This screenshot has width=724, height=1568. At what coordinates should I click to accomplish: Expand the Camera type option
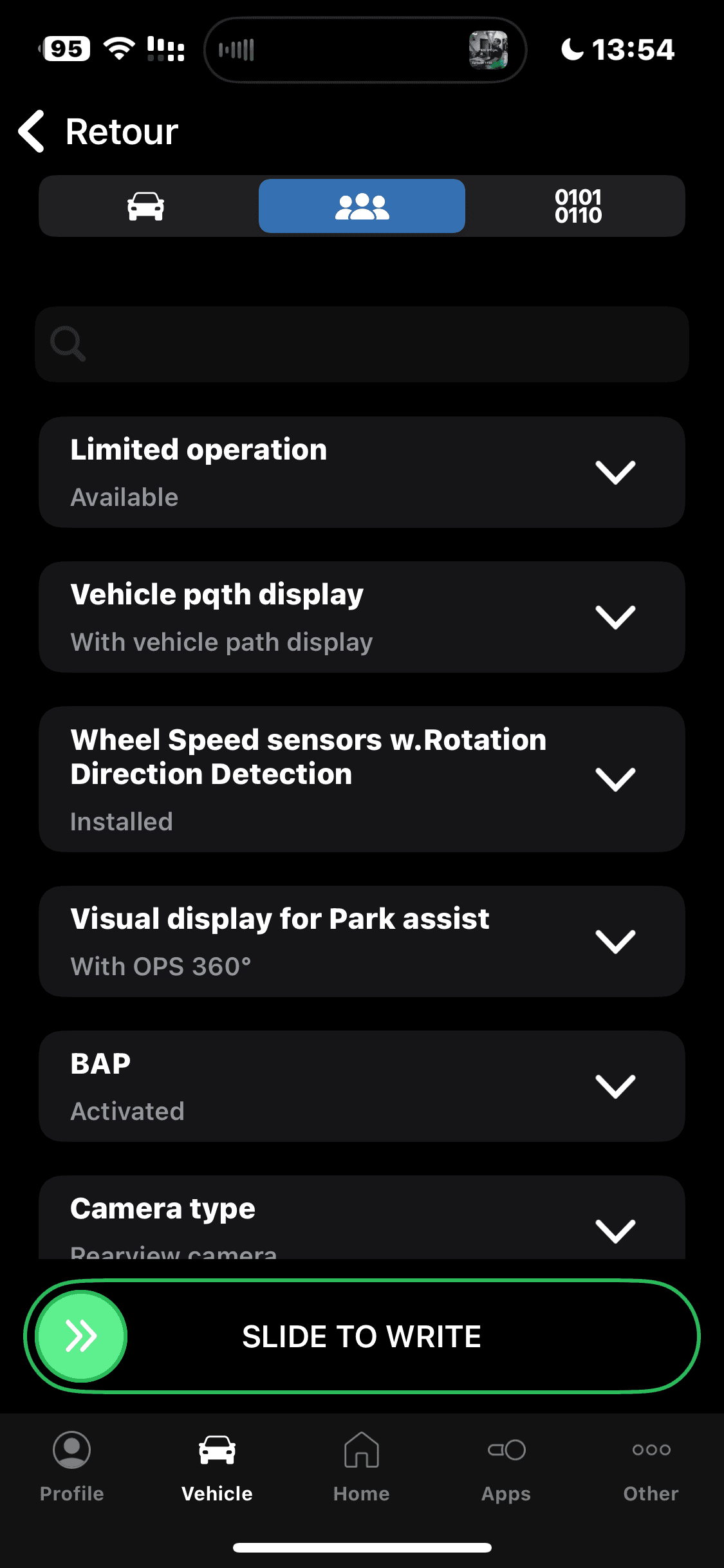(362, 1218)
